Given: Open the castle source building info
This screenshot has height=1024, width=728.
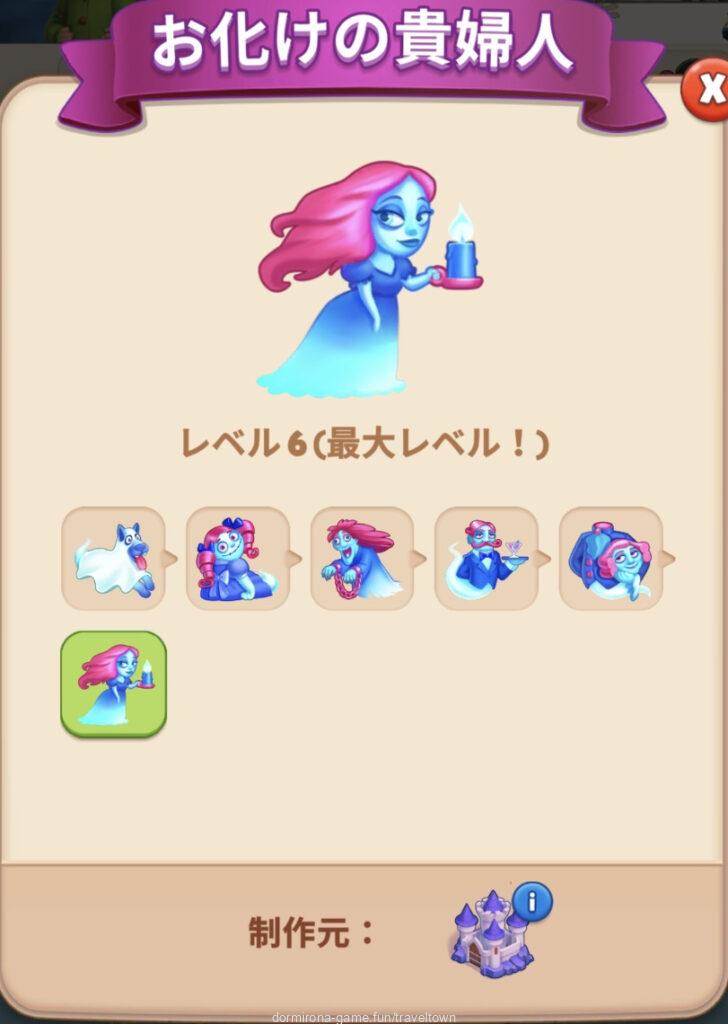Looking at the screenshot, I should tap(531, 903).
